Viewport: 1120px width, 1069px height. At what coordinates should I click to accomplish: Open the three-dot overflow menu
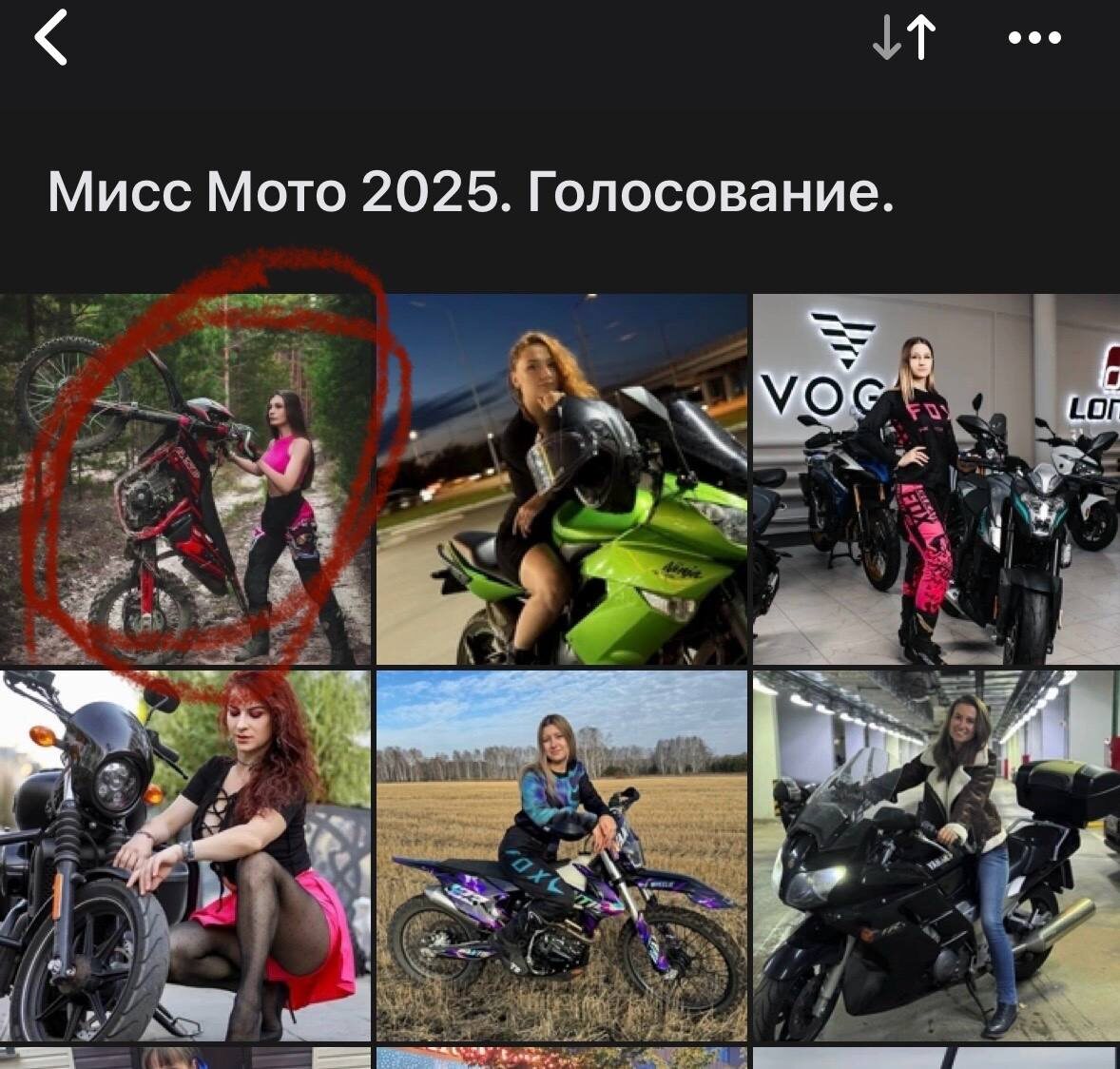pyautogui.click(x=1034, y=38)
